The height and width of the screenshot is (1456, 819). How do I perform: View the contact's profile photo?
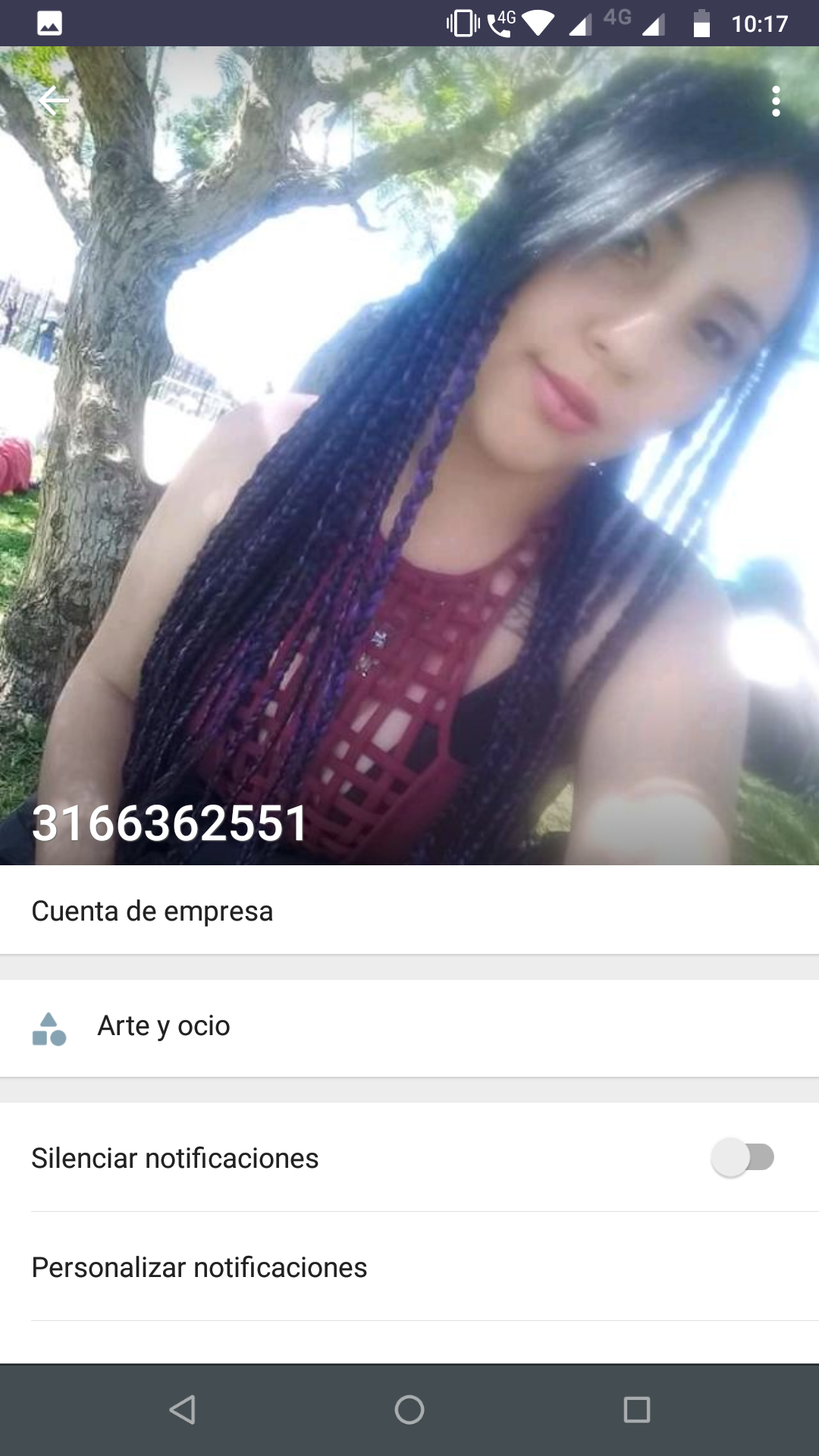(409, 455)
